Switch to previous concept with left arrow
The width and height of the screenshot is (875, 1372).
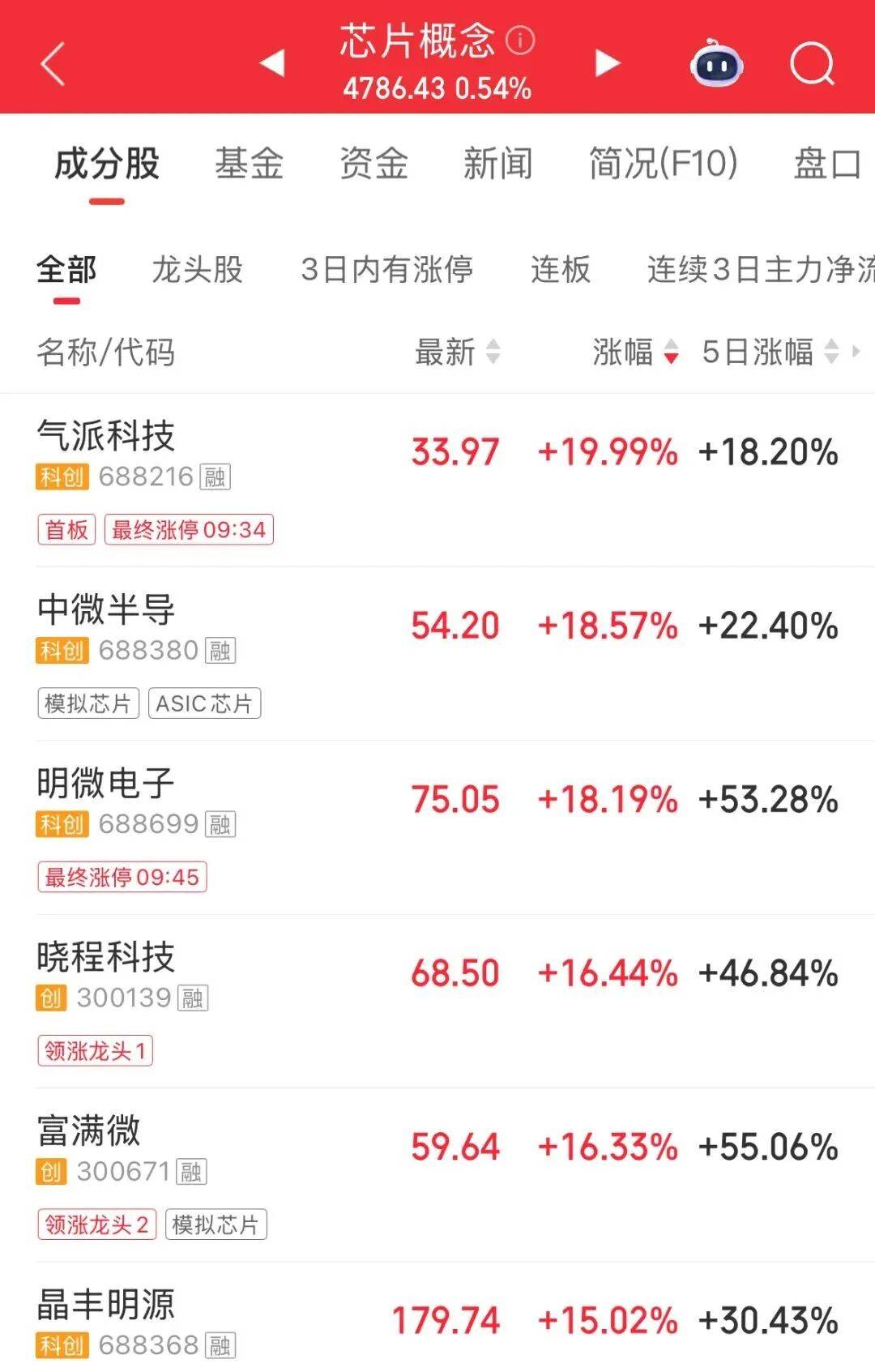click(272, 62)
